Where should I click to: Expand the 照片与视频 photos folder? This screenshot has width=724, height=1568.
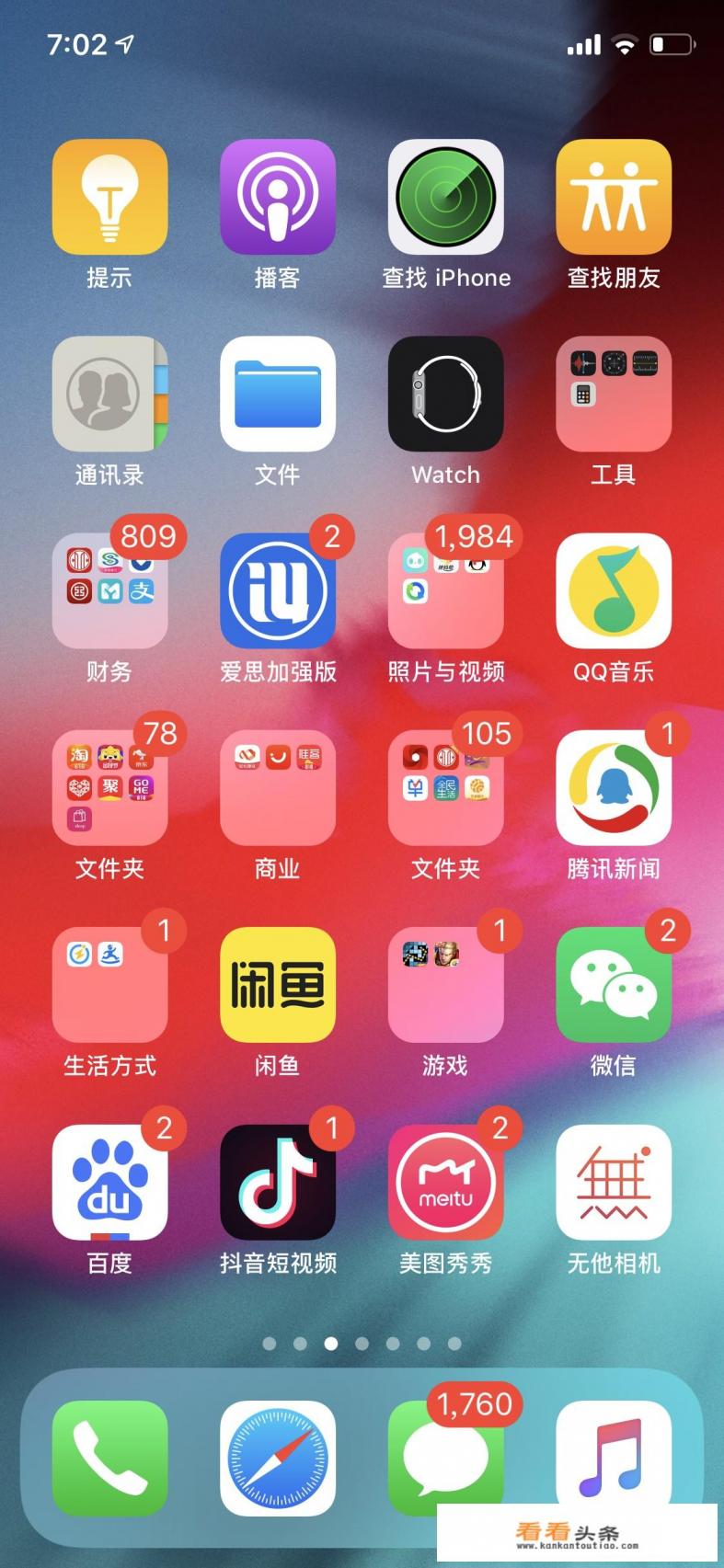click(x=446, y=591)
